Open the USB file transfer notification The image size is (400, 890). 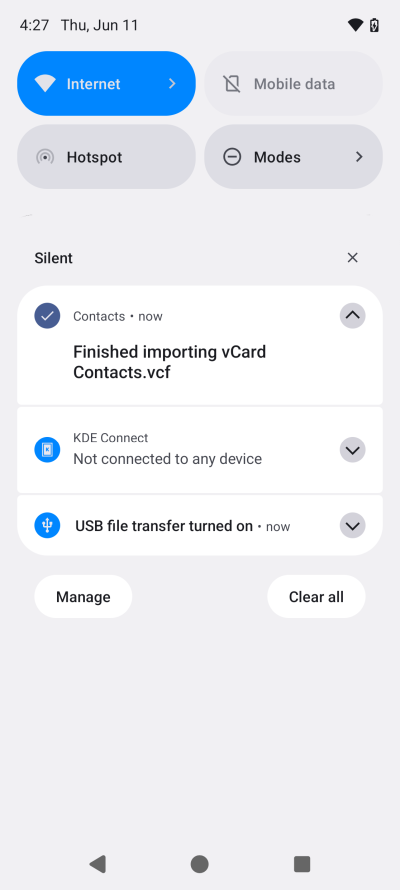(200, 525)
